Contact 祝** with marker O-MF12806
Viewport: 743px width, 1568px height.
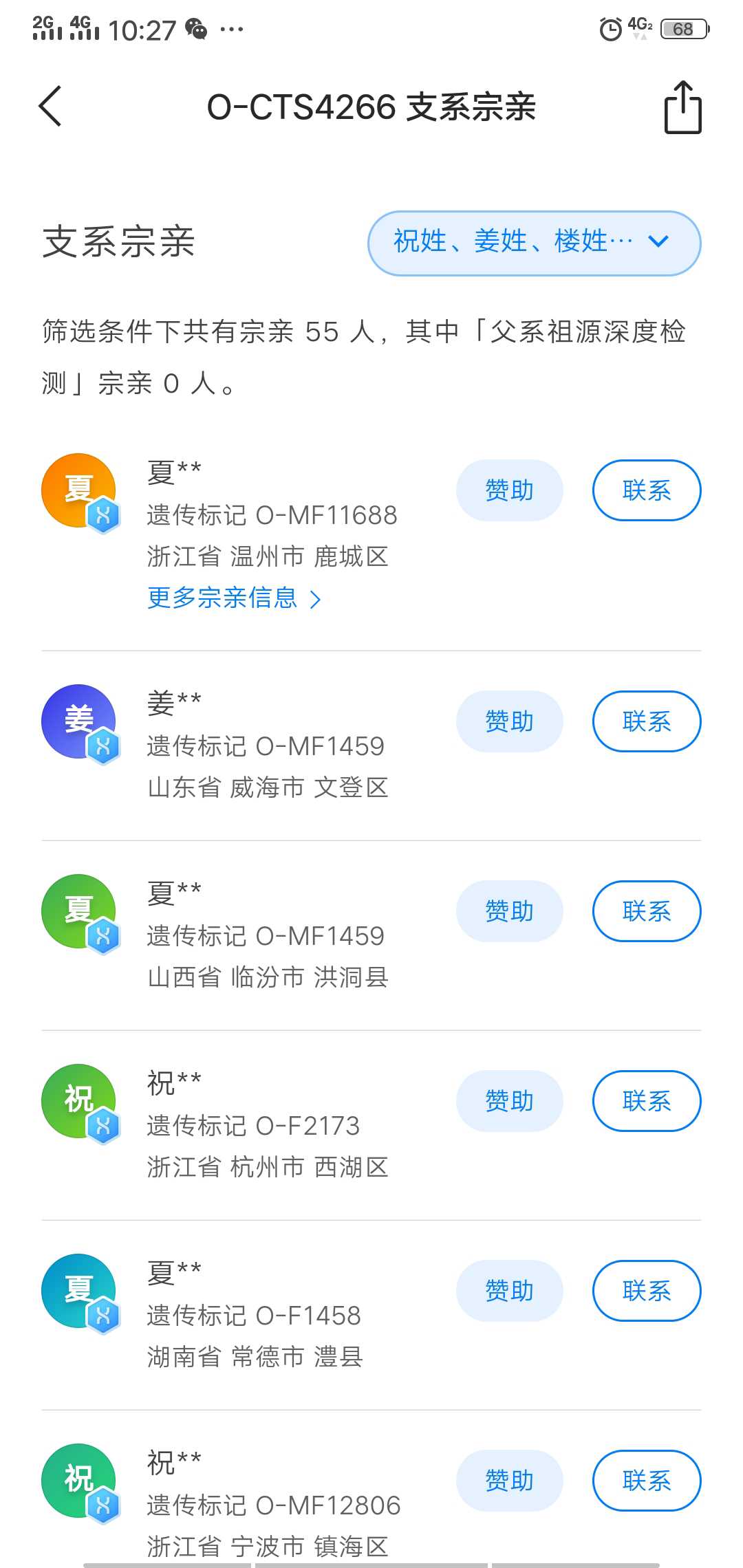647,1481
